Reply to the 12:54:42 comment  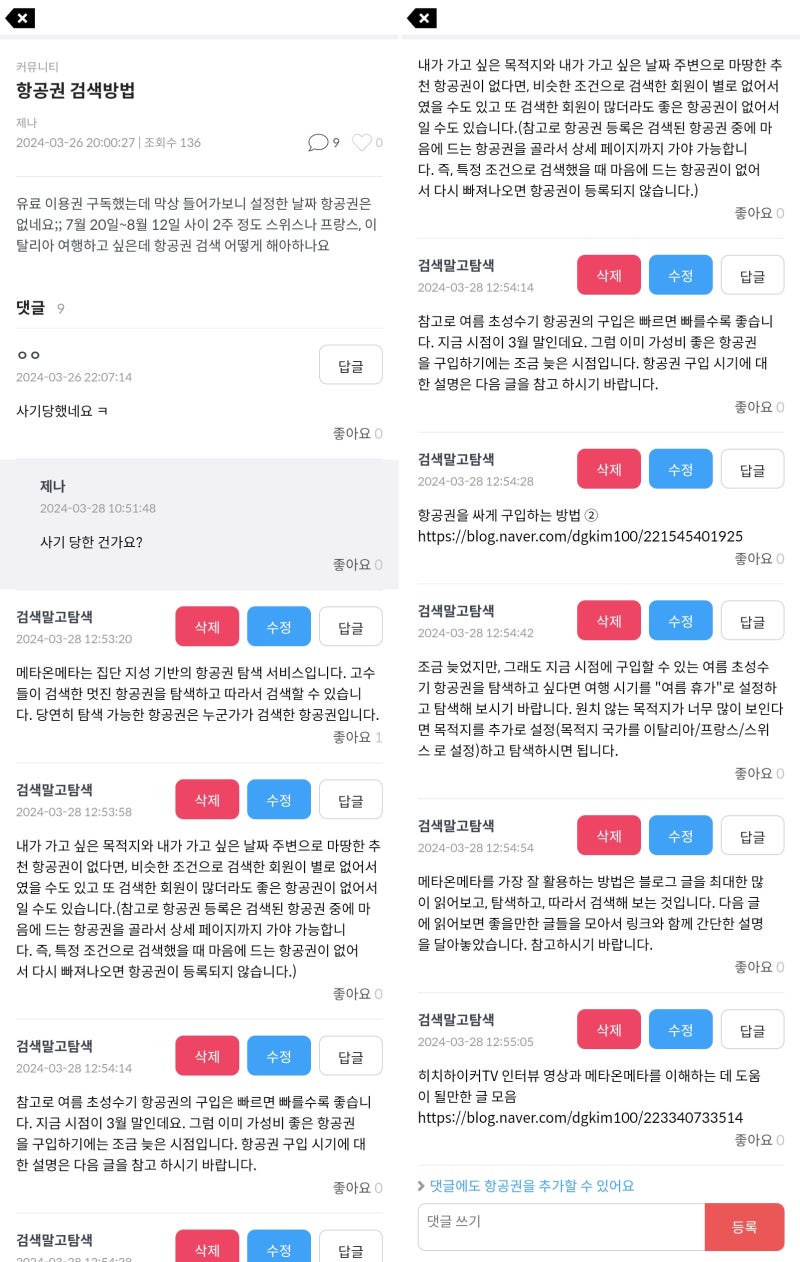752,620
